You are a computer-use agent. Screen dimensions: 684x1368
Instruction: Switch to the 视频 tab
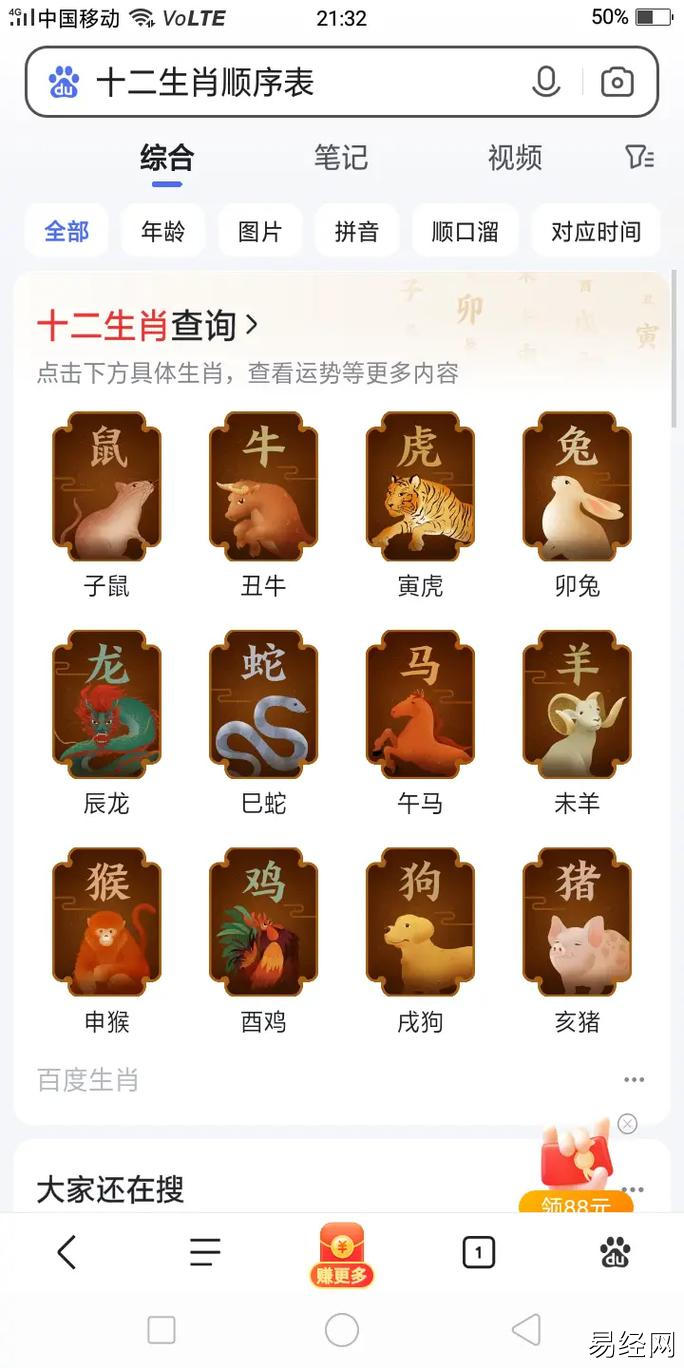tap(515, 157)
